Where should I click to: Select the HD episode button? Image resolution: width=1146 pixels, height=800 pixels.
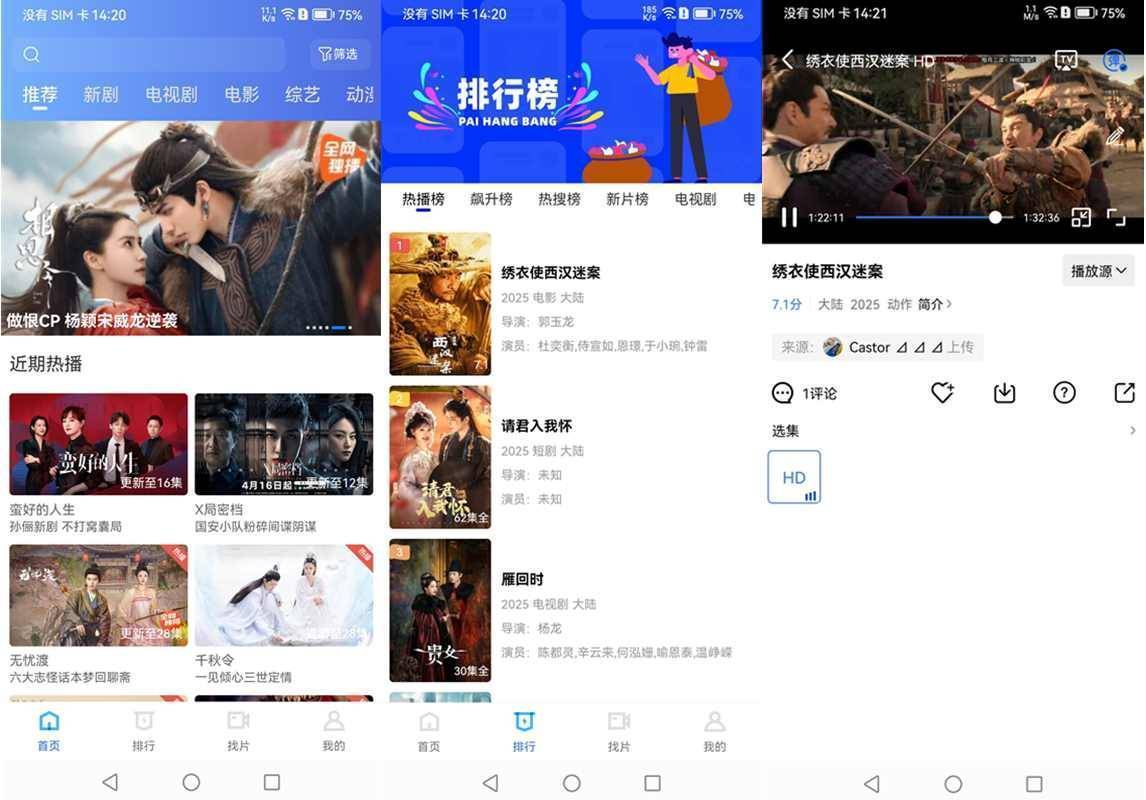coord(794,477)
